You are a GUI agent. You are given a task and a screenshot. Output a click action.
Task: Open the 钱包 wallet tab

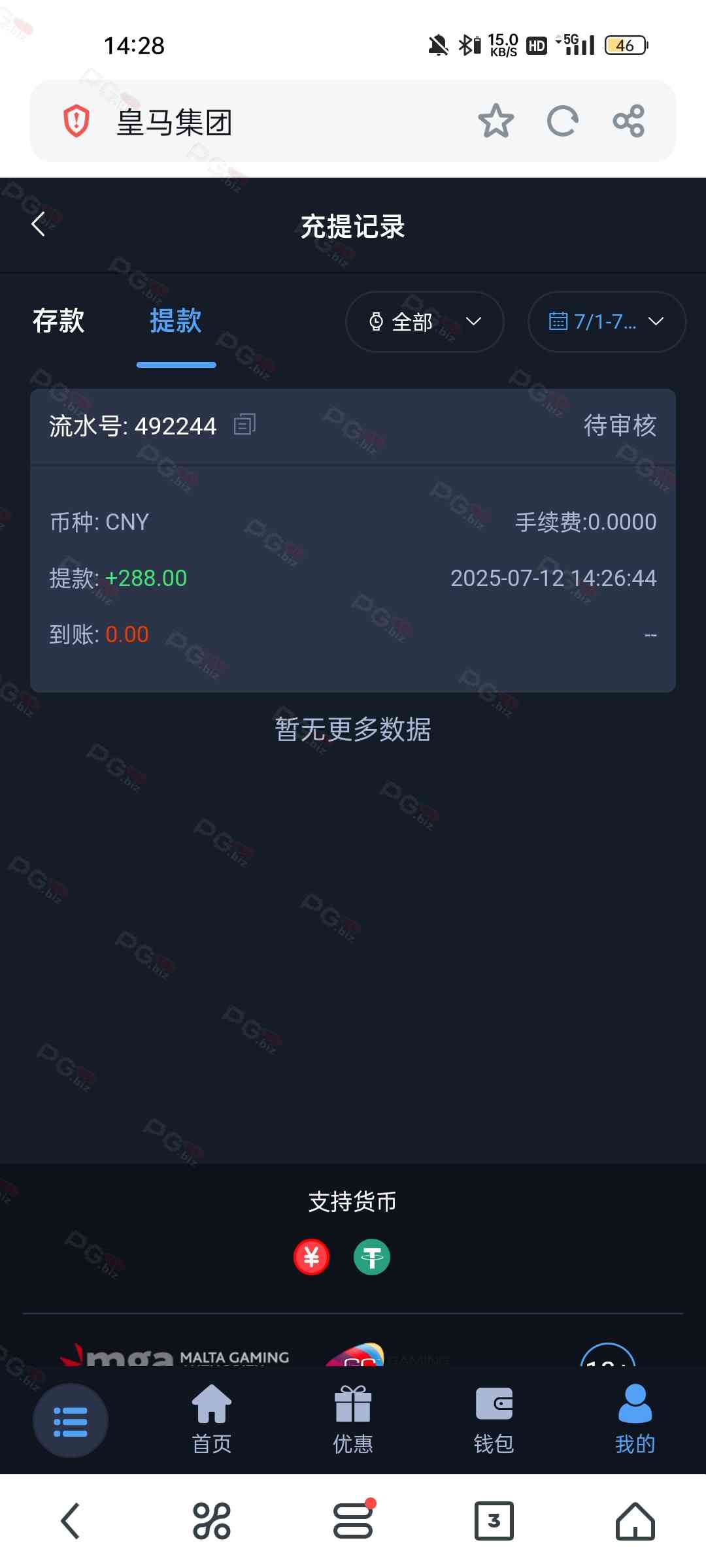494,1419
